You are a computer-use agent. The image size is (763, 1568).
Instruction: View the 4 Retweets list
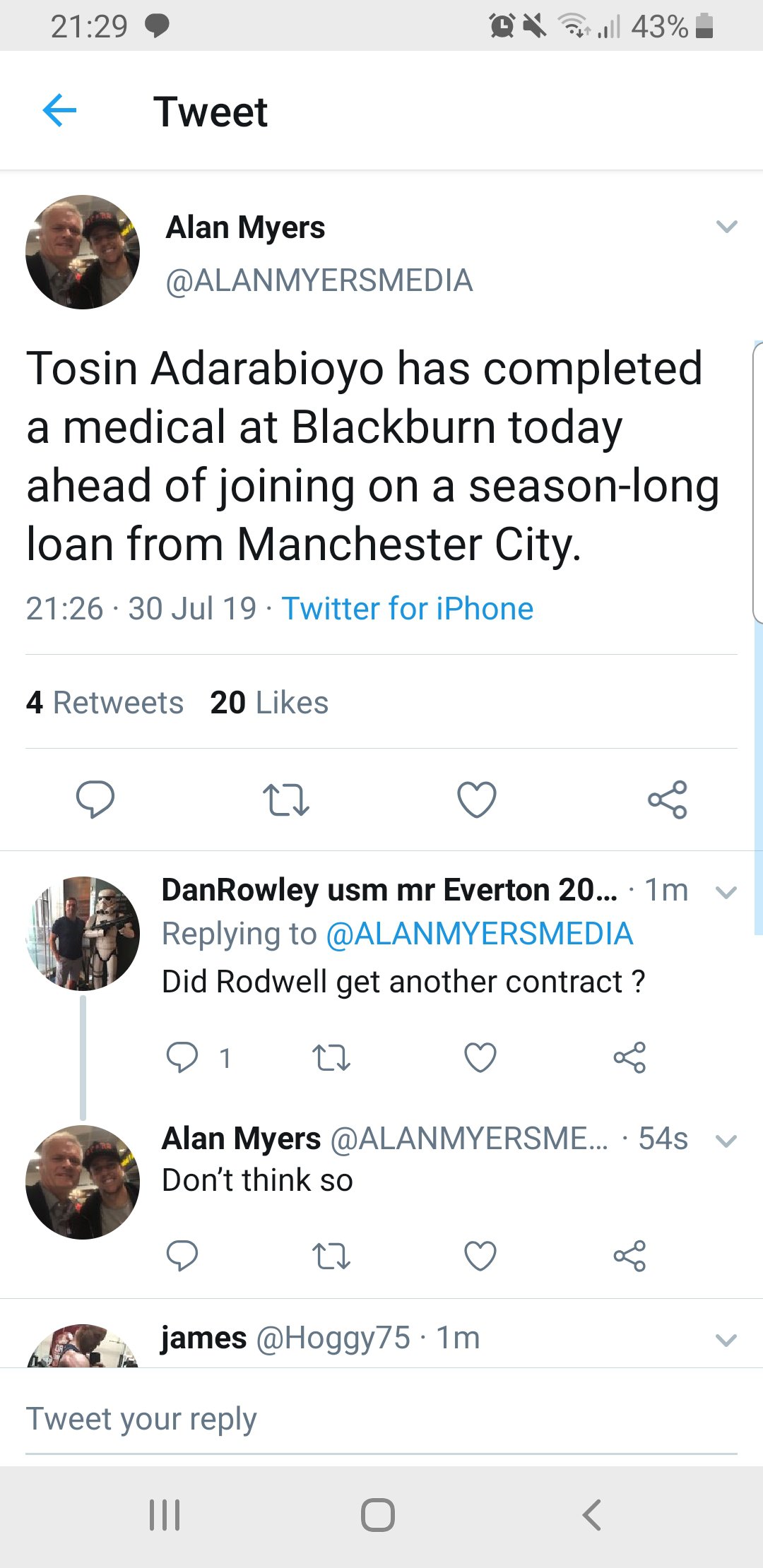[x=105, y=703]
